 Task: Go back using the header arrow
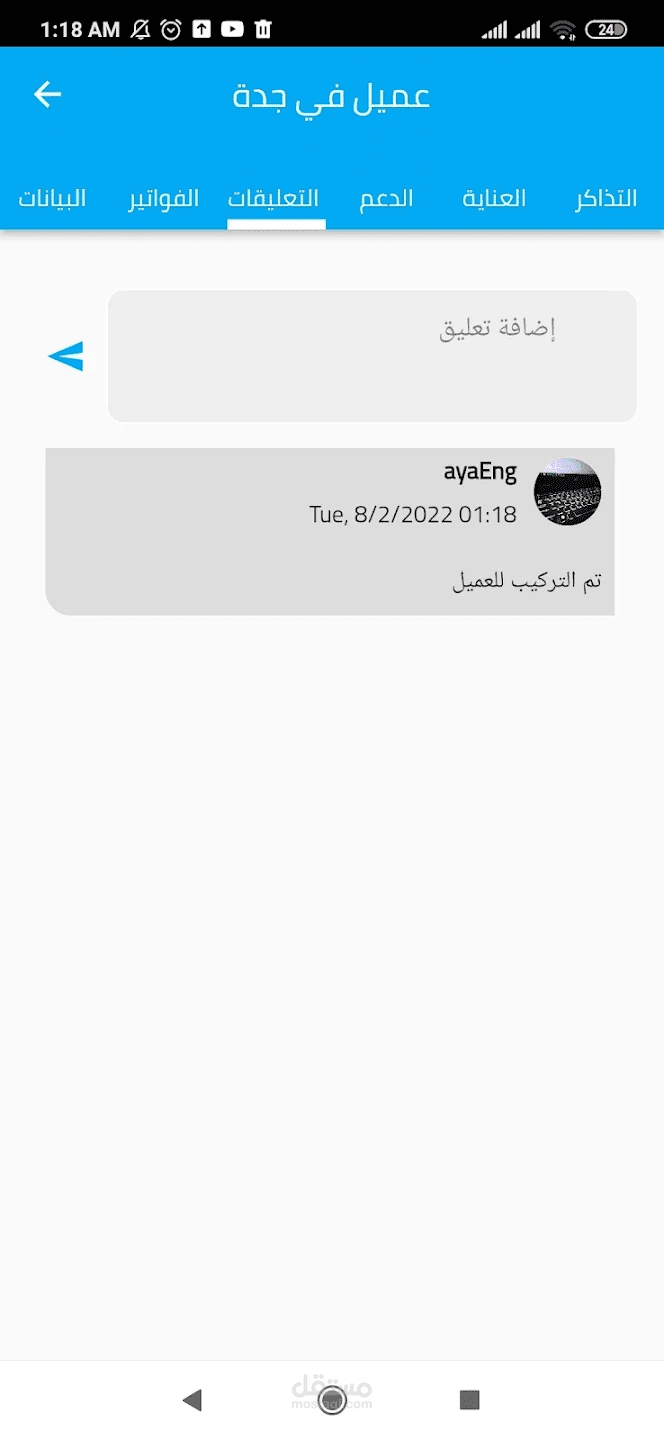coord(48,95)
